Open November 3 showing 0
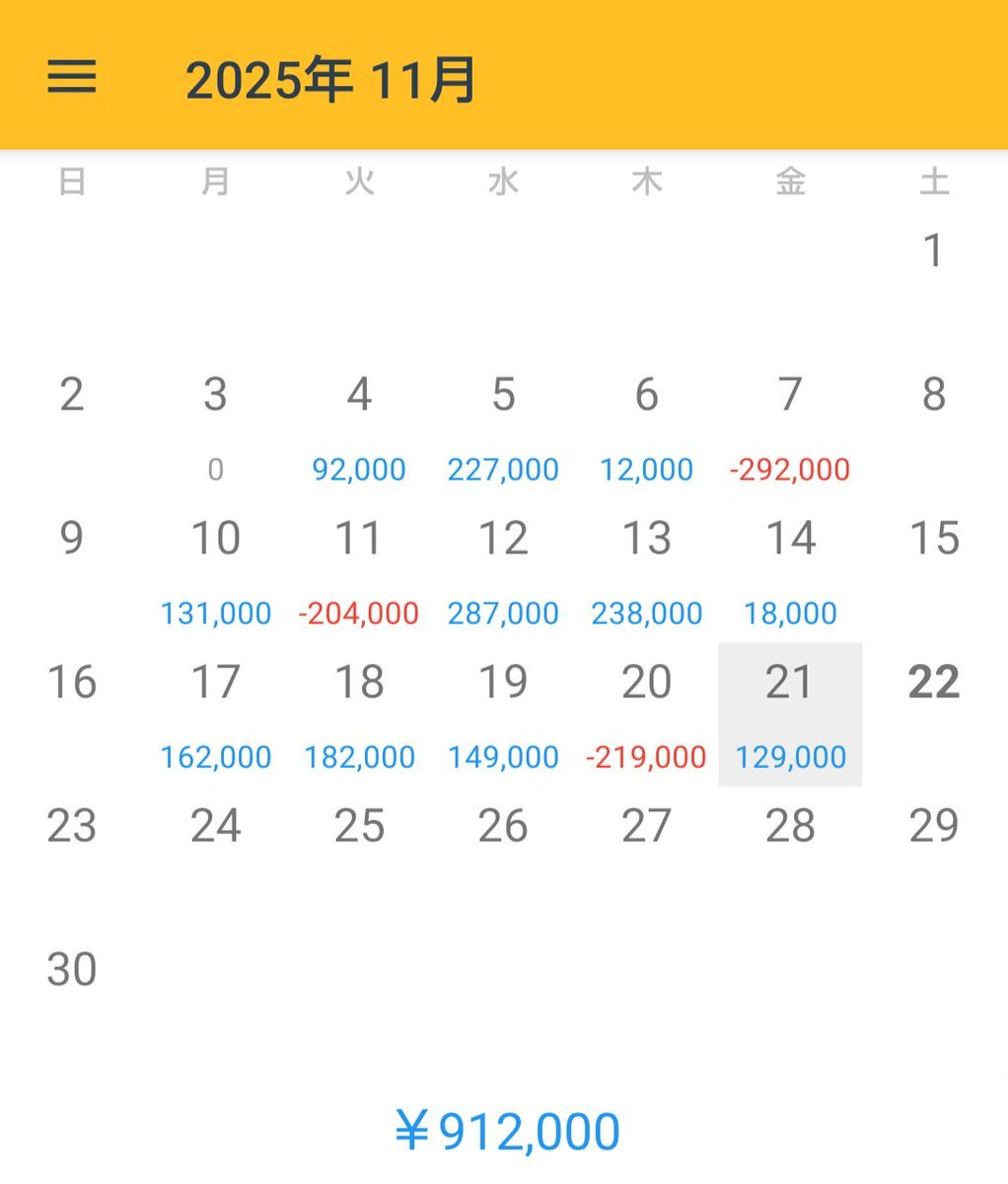 click(216, 427)
